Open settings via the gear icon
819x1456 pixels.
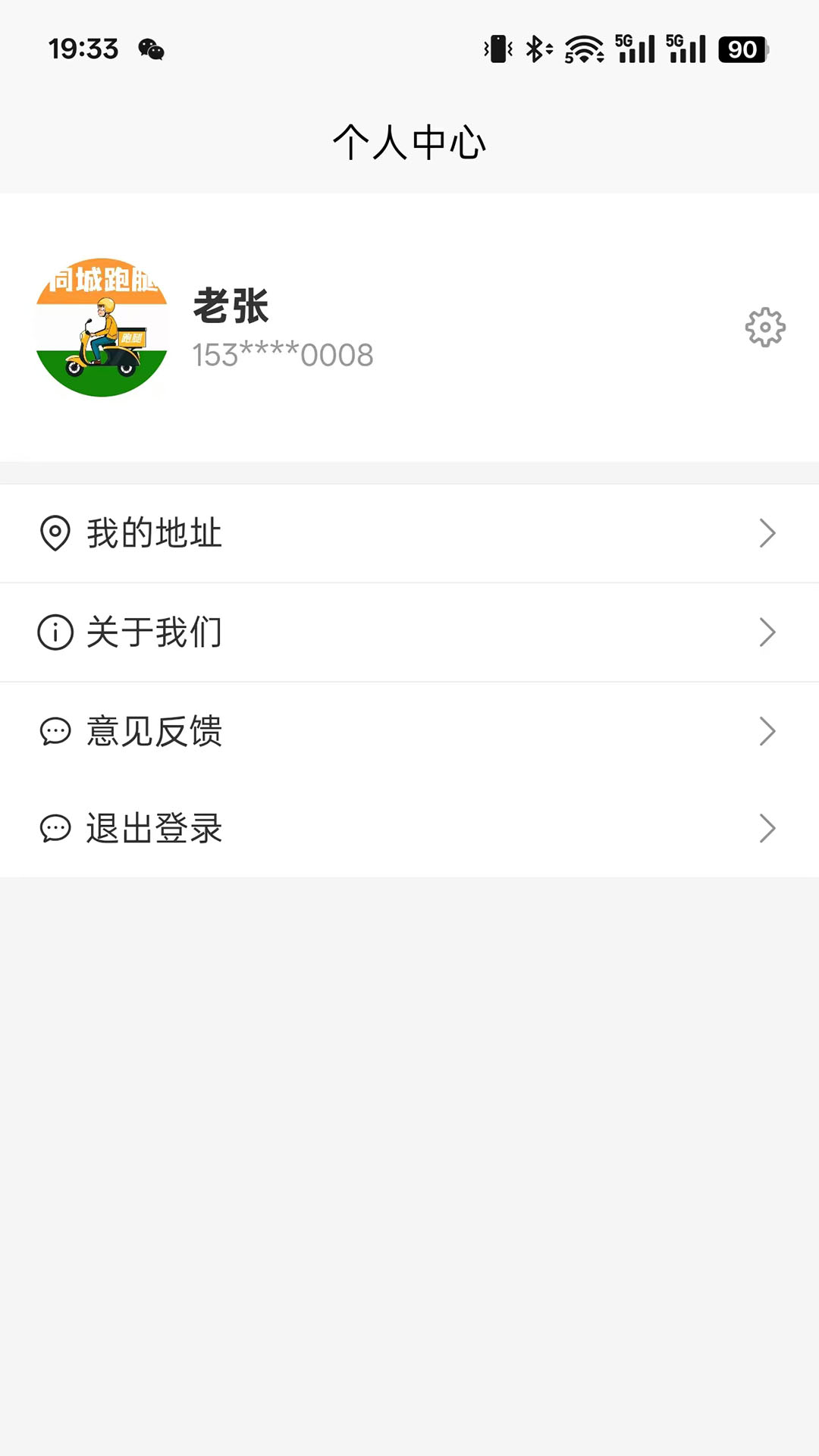point(765,328)
